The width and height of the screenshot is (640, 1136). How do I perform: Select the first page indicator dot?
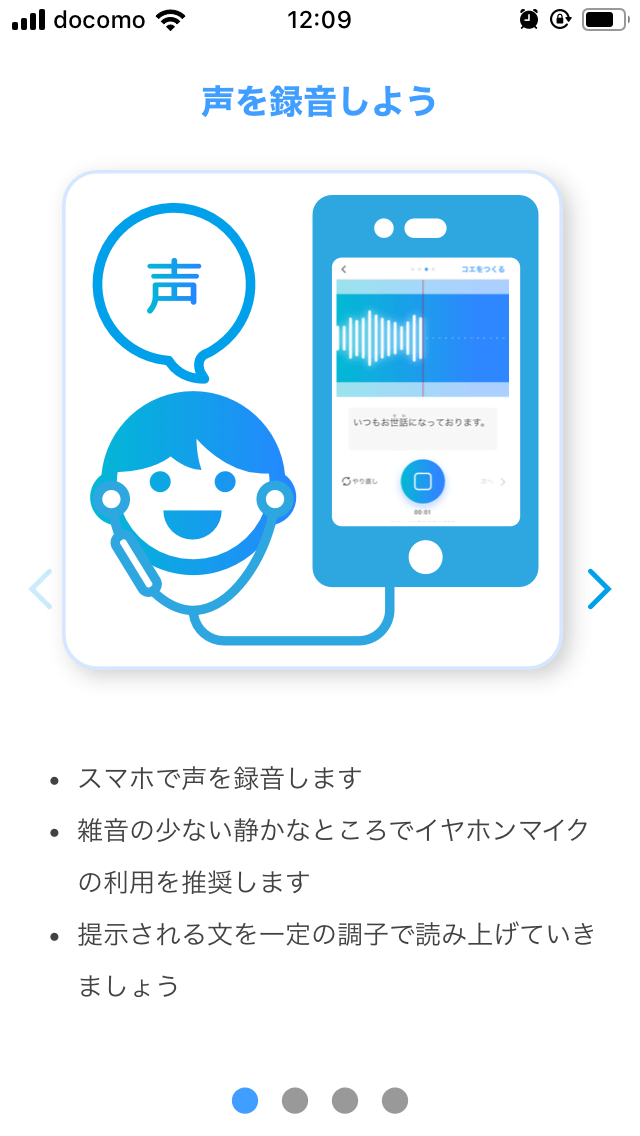(245, 1100)
